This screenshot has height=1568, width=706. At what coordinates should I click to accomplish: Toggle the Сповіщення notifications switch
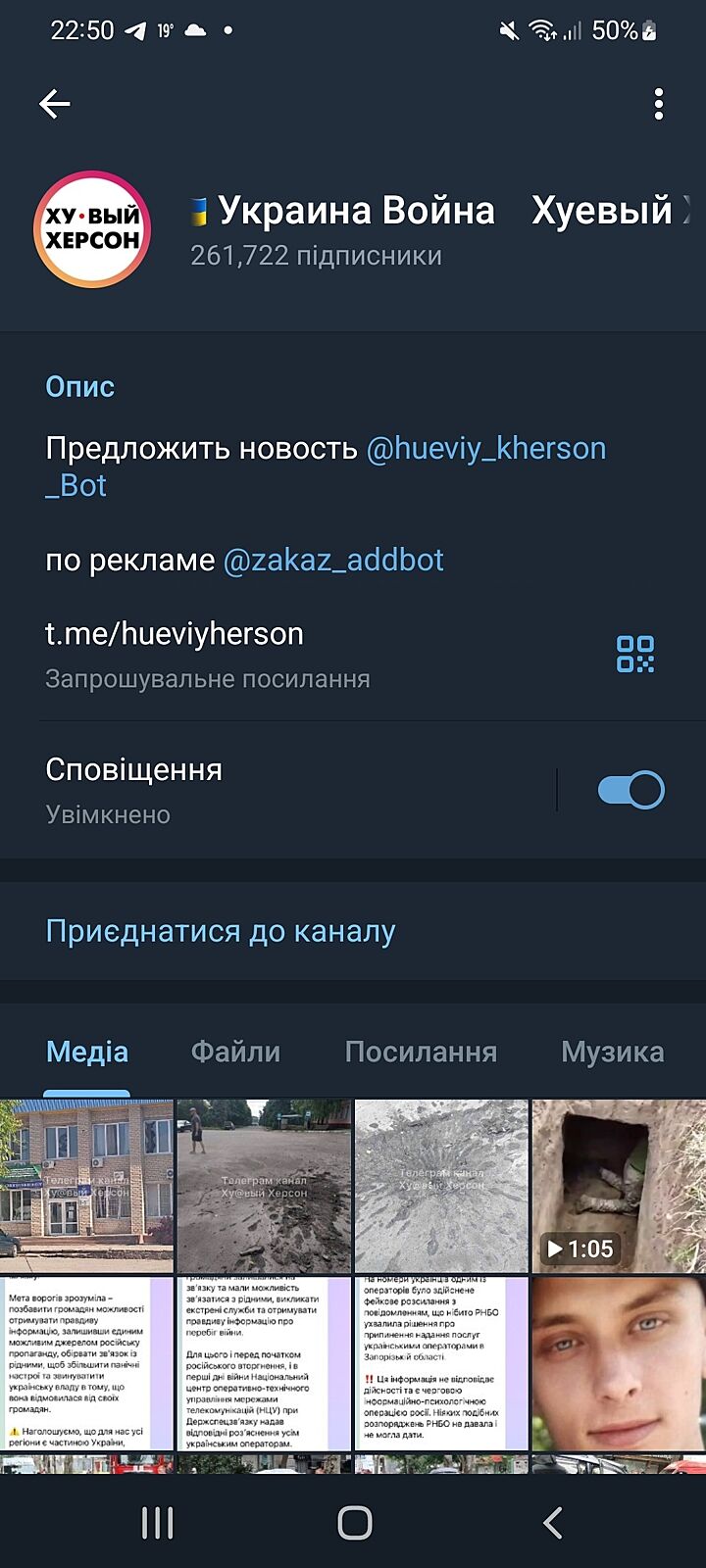tap(630, 790)
